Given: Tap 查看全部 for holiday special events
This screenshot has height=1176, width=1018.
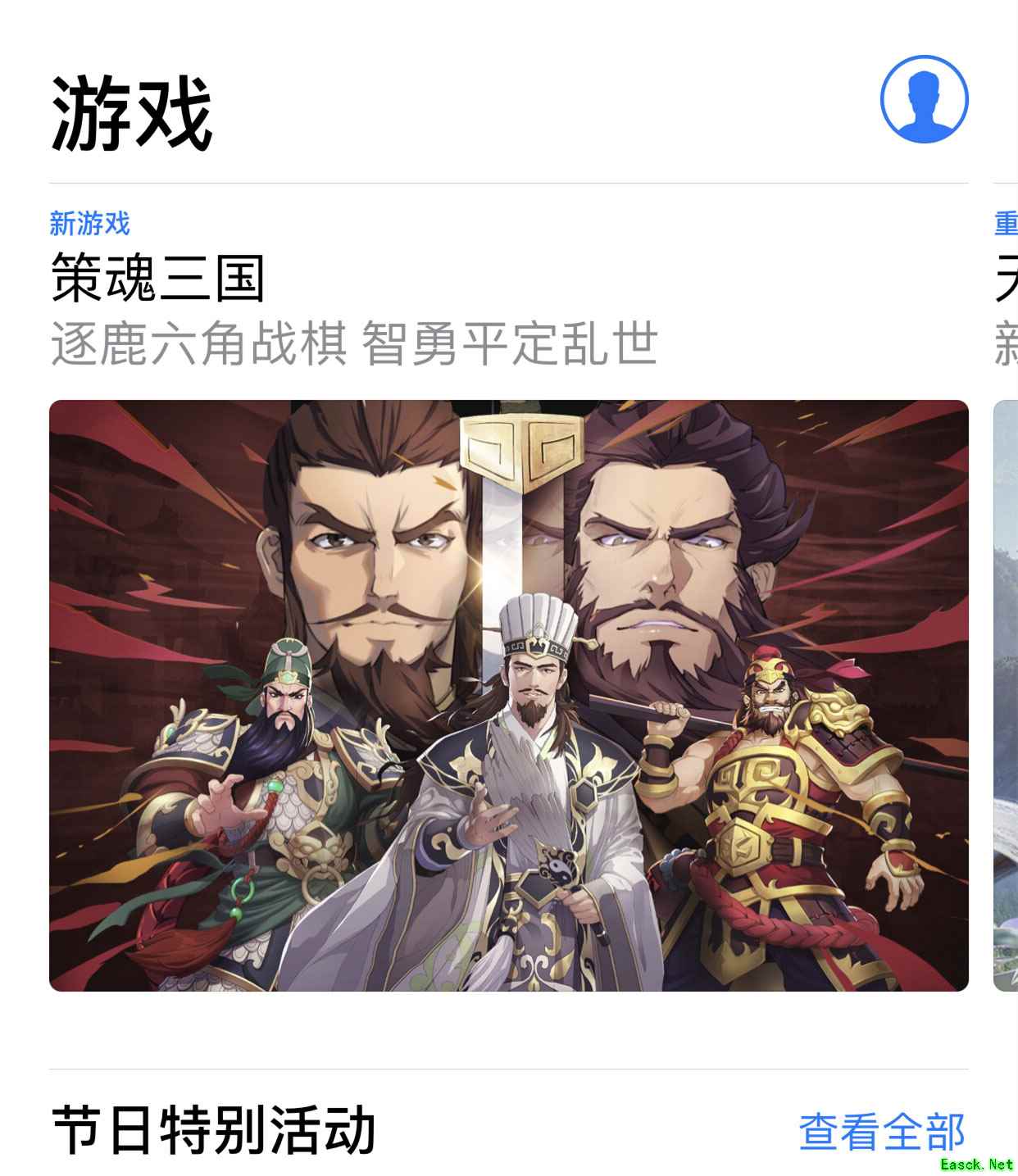Looking at the screenshot, I should tap(882, 1132).
